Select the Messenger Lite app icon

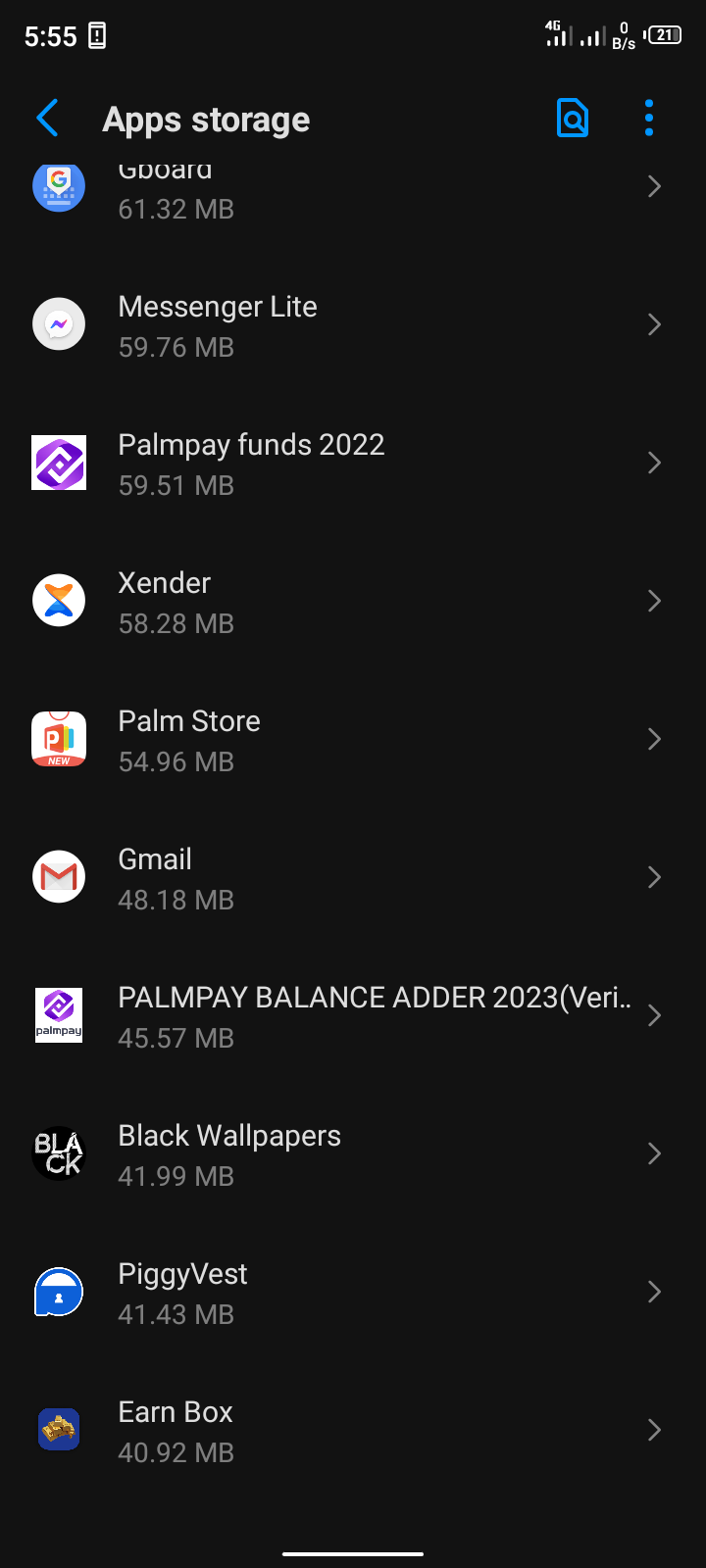click(x=59, y=323)
